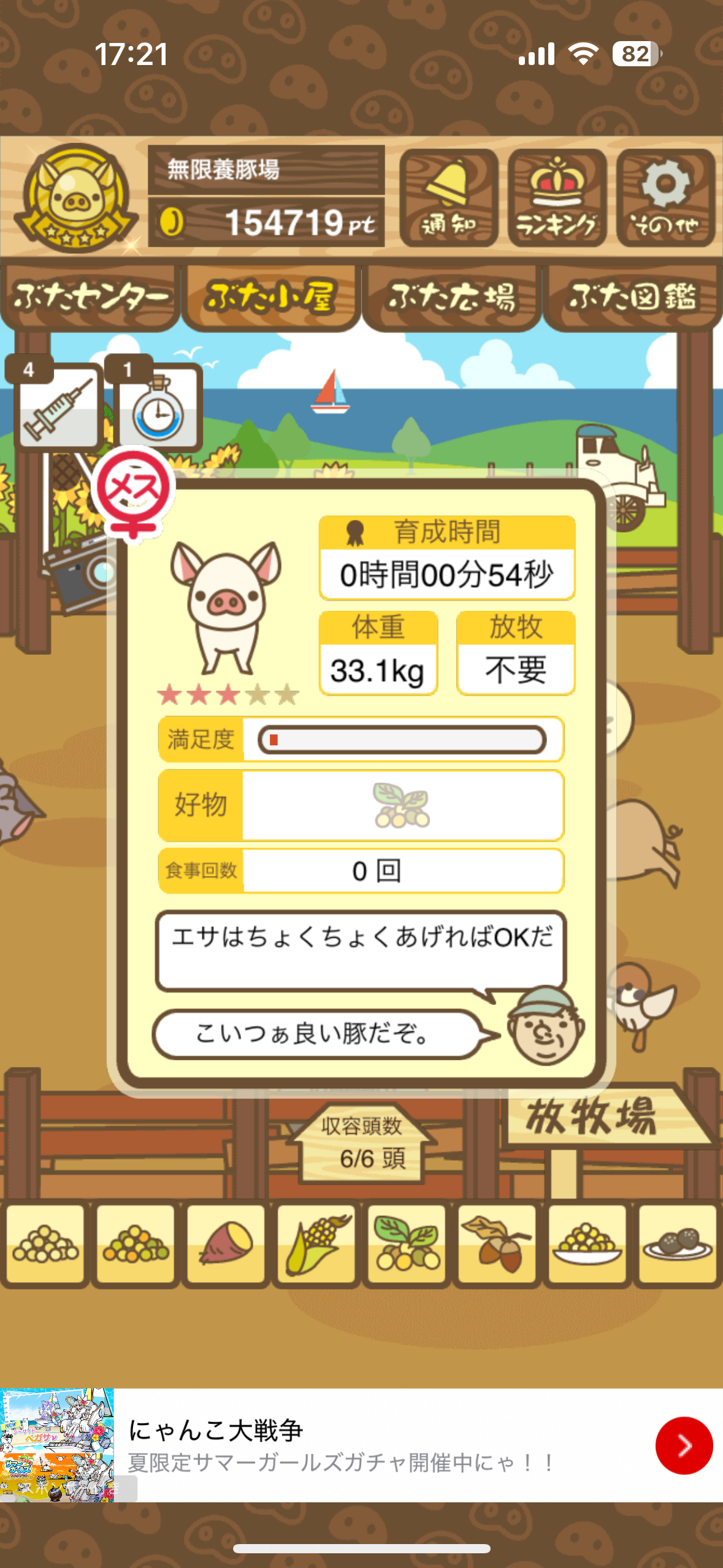Open the その他 settings gear

[x=665, y=198]
